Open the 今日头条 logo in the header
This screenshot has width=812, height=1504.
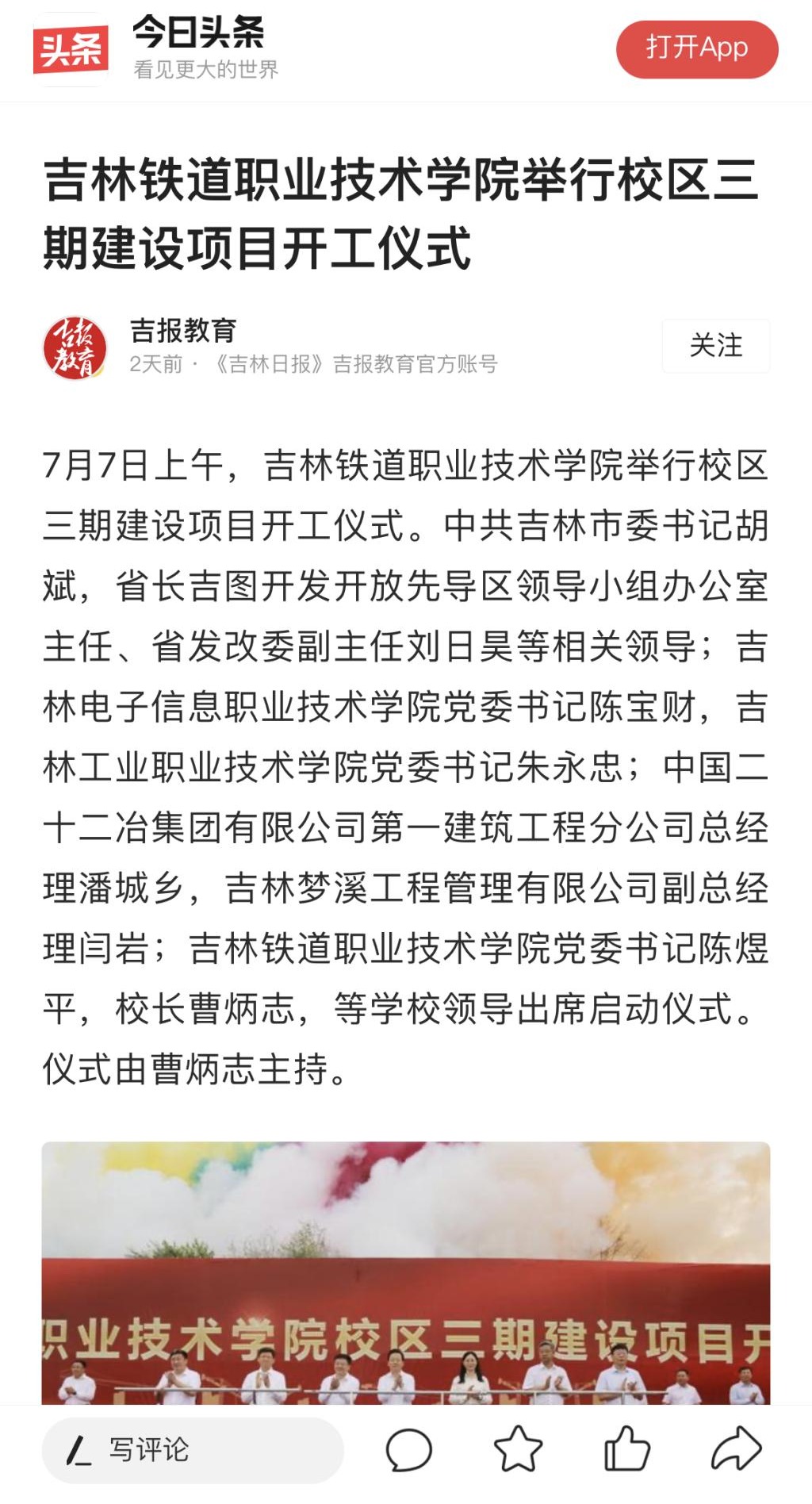[x=70, y=49]
